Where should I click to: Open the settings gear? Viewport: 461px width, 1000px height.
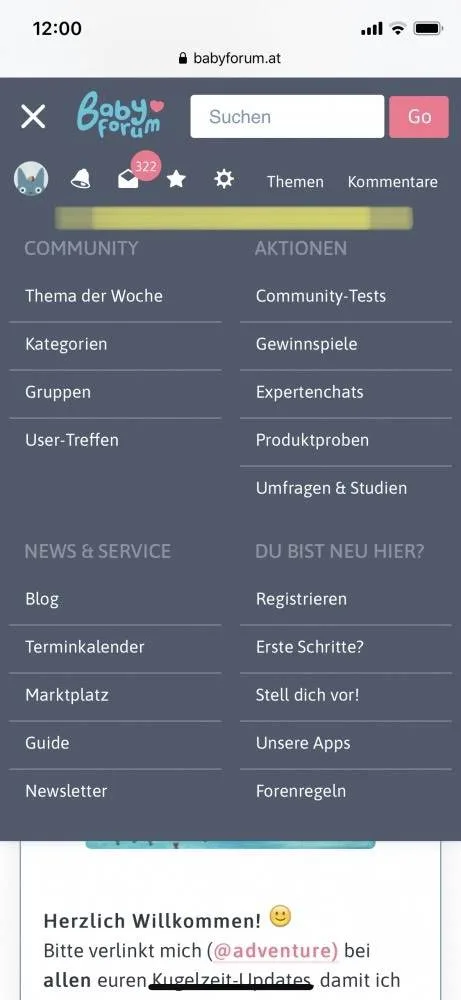click(224, 180)
